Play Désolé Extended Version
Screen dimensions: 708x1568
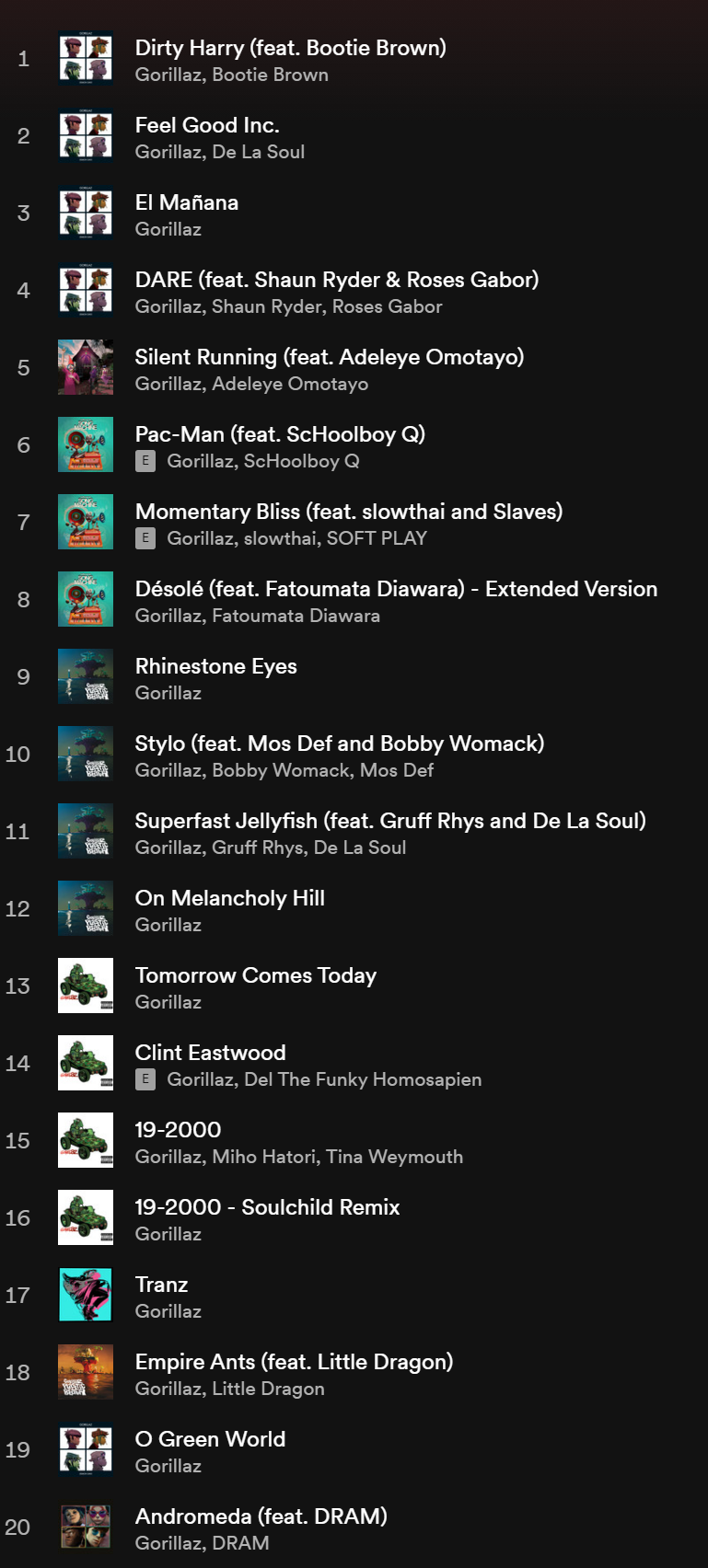click(x=396, y=589)
